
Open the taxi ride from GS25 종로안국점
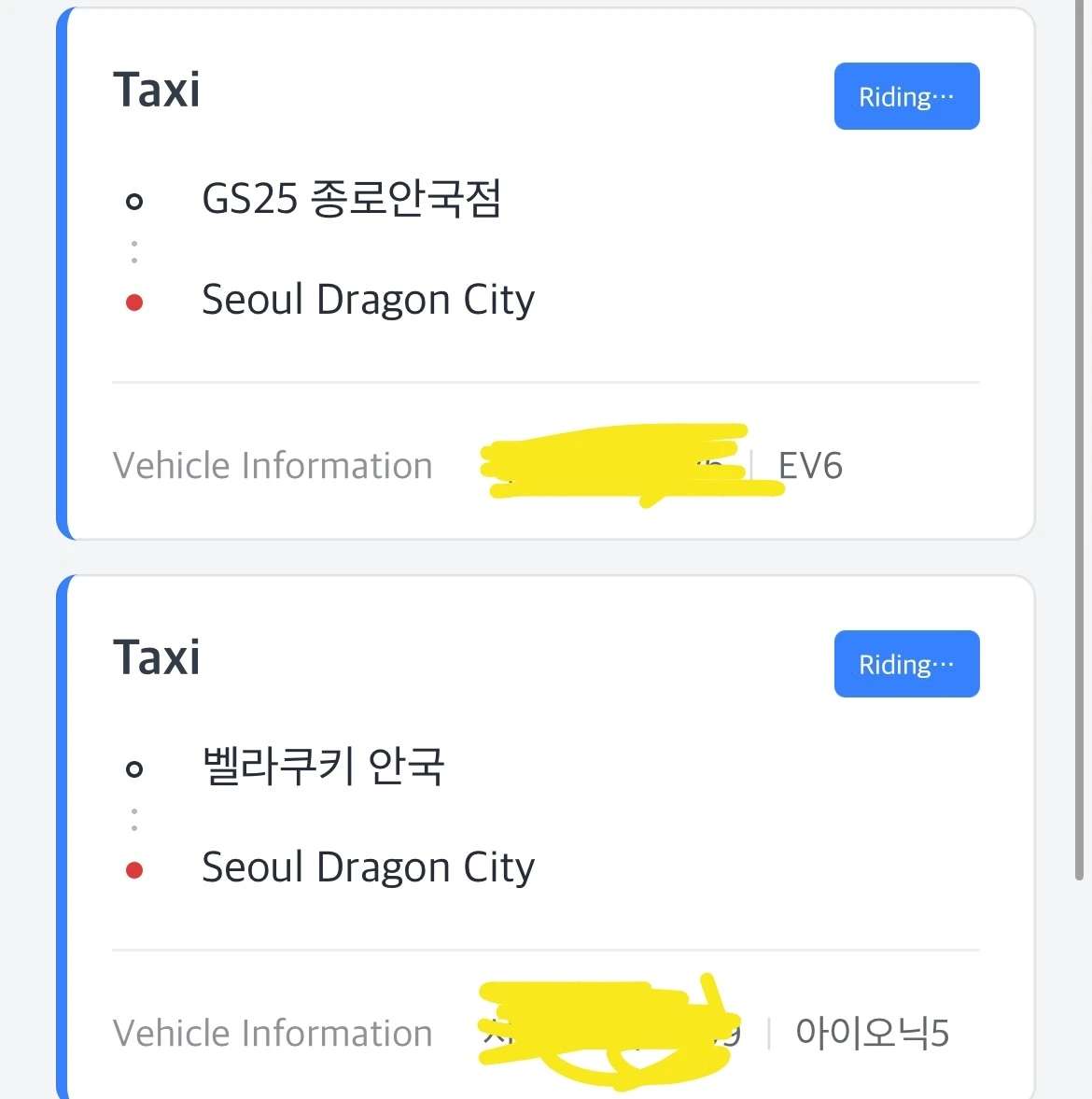pyautogui.click(x=352, y=199)
